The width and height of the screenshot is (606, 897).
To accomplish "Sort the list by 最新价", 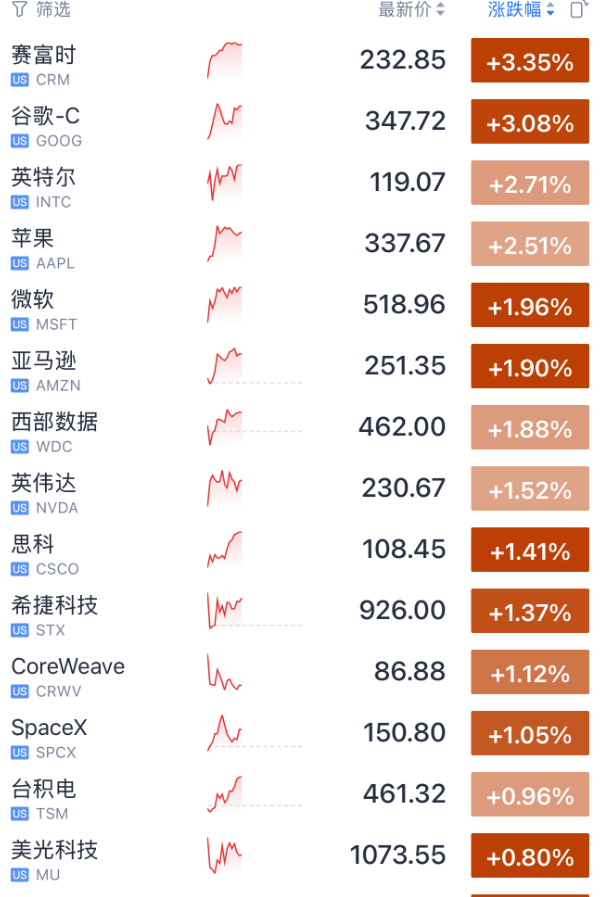I will pyautogui.click(x=411, y=9).
